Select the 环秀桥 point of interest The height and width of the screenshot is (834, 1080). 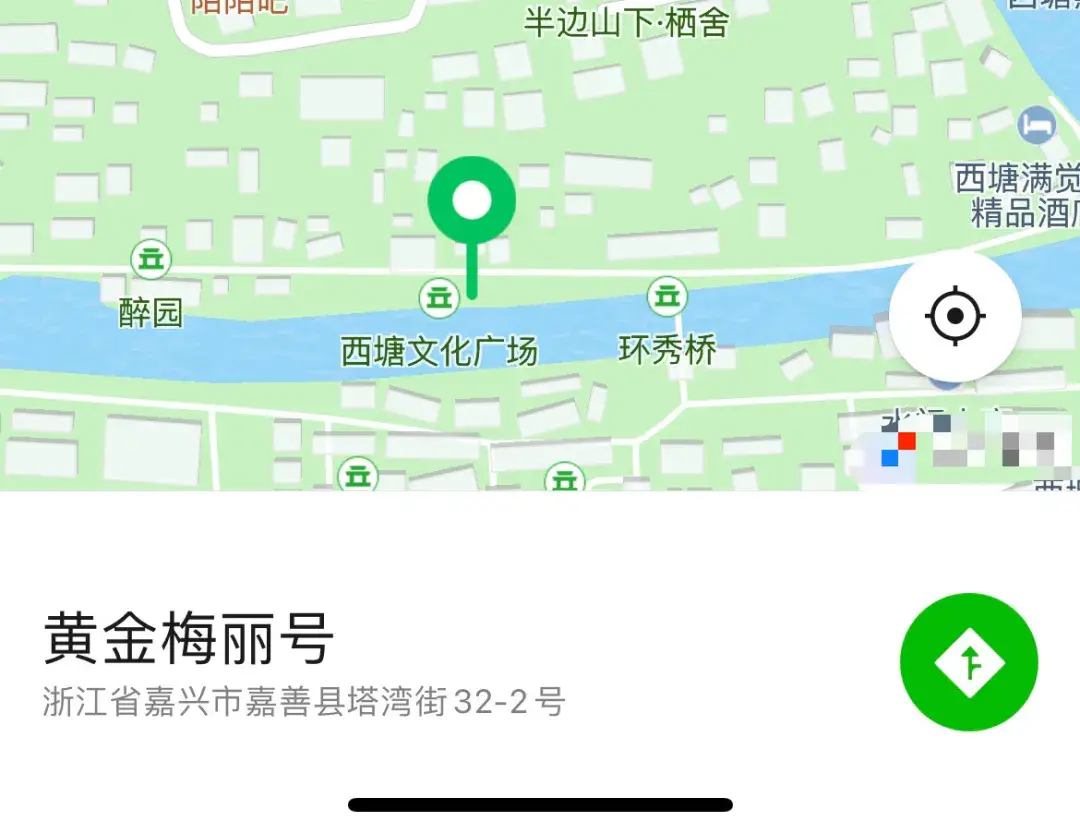click(x=667, y=297)
